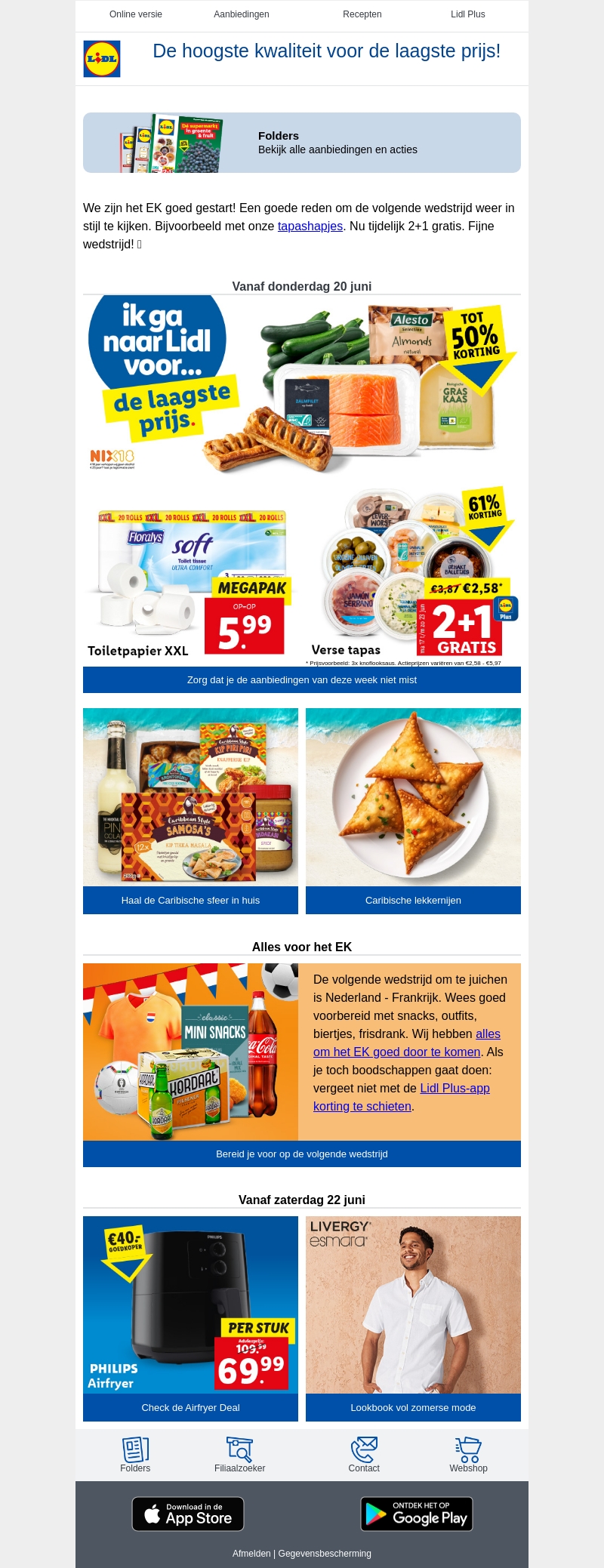This screenshot has height=1568, width=604.
Task: Open the Webshop shopping cart icon
Action: click(468, 1448)
